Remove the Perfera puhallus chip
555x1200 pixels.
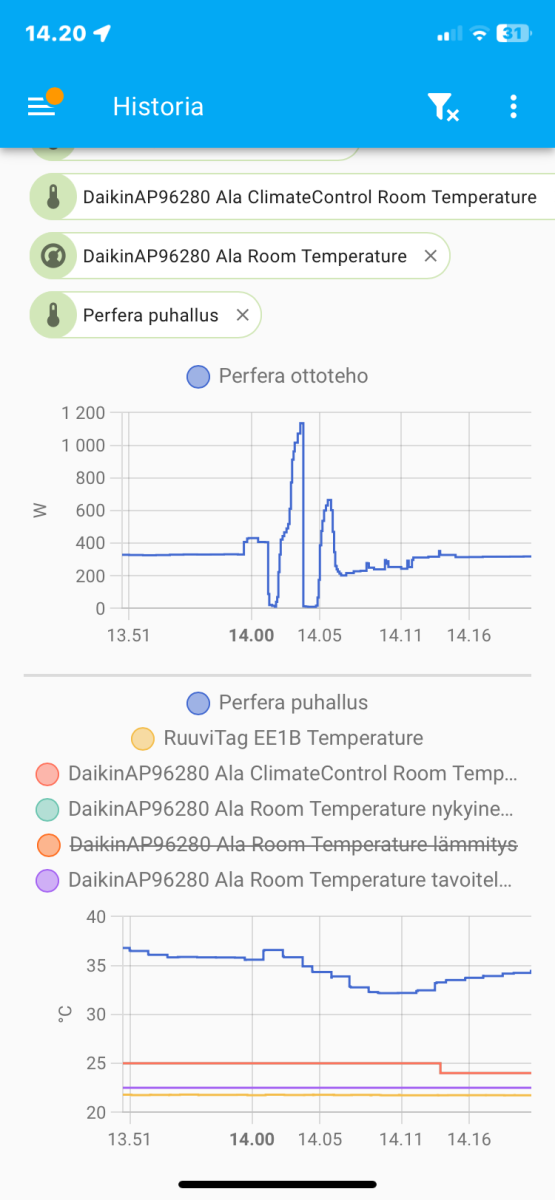click(242, 315)
